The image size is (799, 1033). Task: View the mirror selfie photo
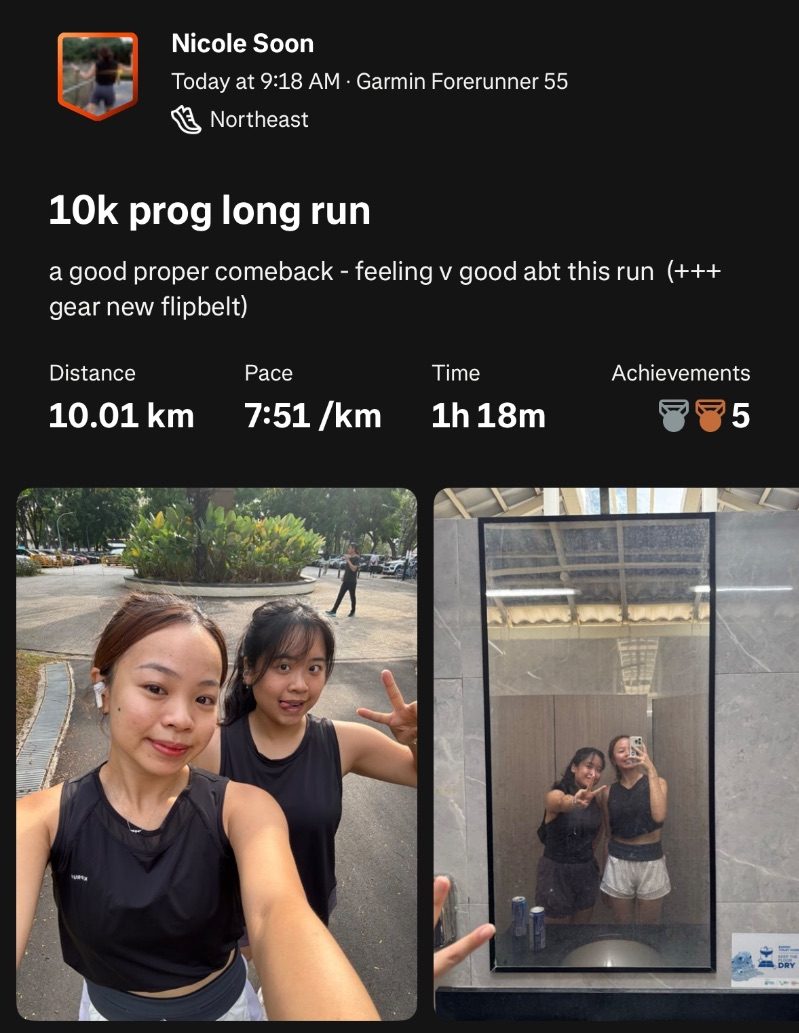point(616,752)
